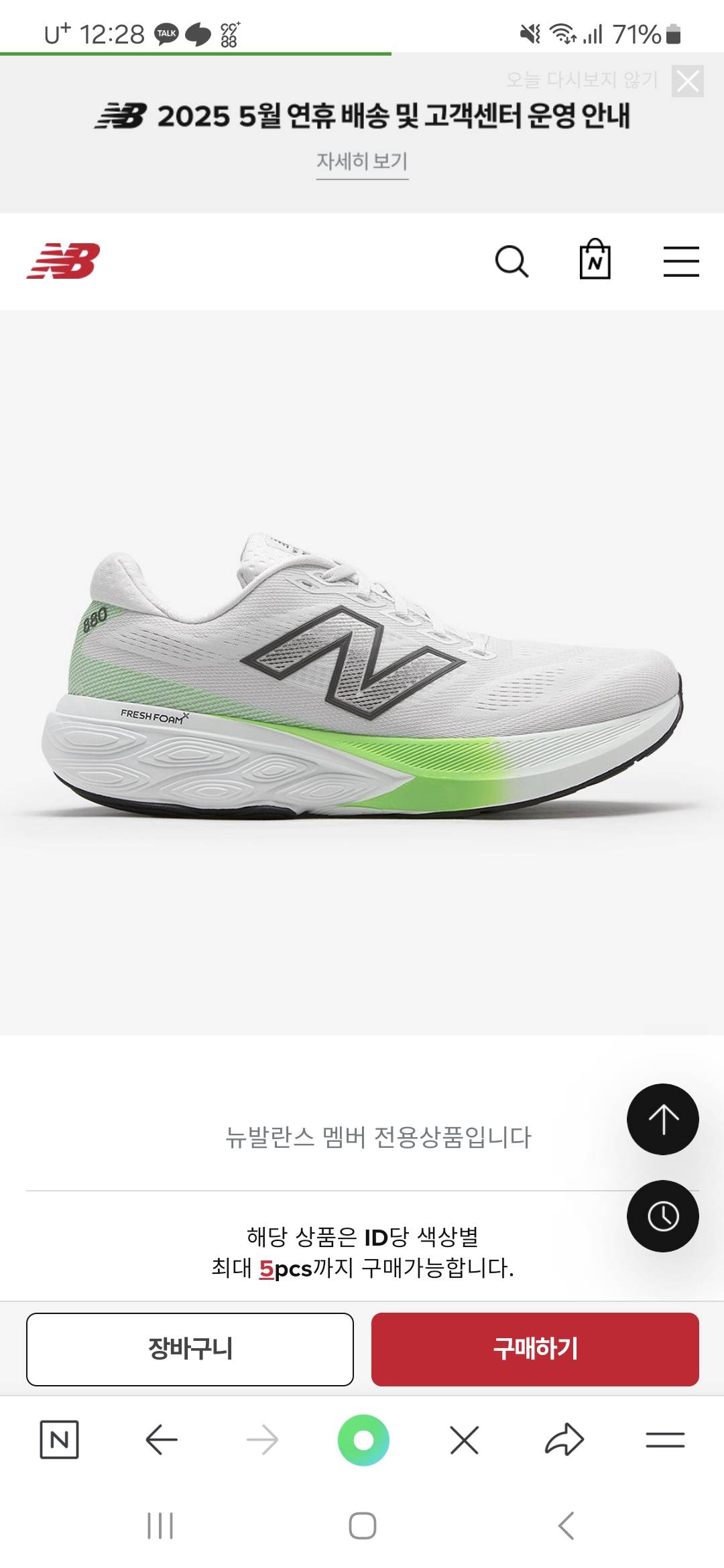Image resolution: width=724 pixels, height=1568 pixels.
Task: Open the 자세히 보기 link
Action: pos(362,161)
